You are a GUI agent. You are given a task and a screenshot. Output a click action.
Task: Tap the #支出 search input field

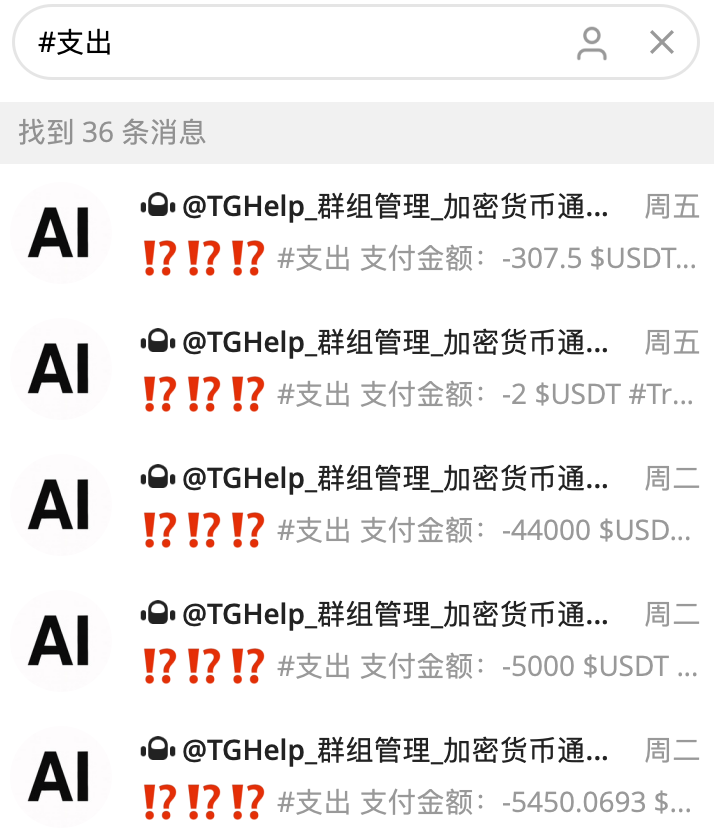point(300,43)
